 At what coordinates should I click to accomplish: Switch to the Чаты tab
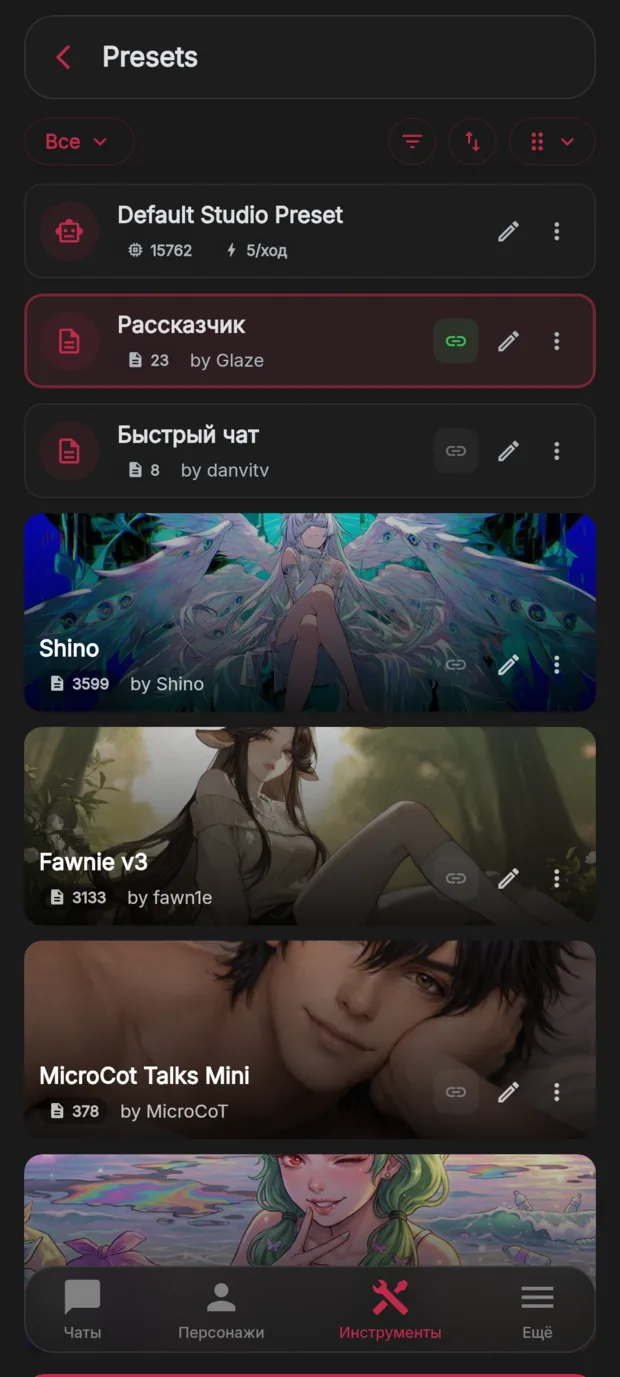(x=82, y=1310)
